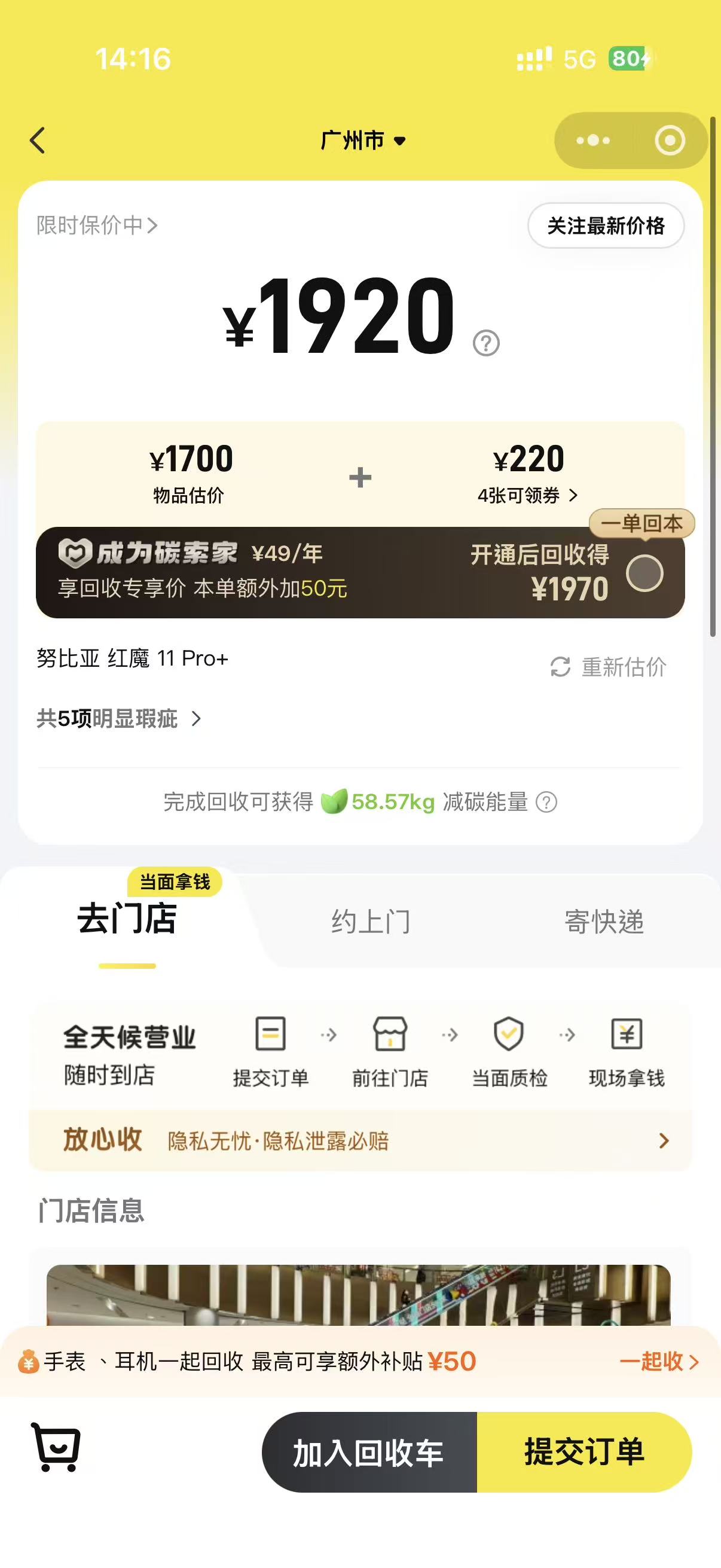Tap 一起收 on the subsidy banner
The width and height of the screenshot is (721, 1568).
pyautogui.click(x=658, y=1361)
